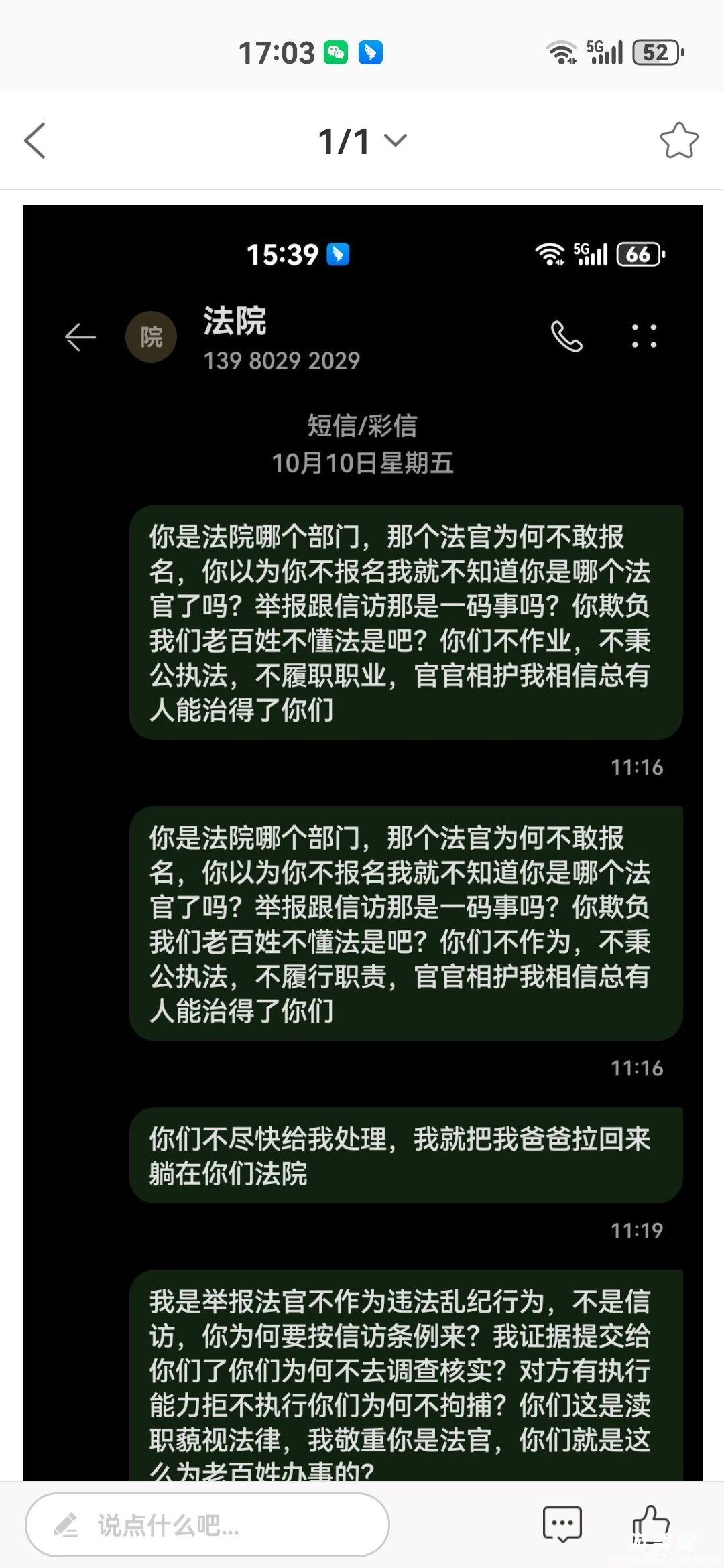Tap the 说点什么吧 comment field
Viewport: 724px width, 1568px height.
pyautogui.click(x=208, y=1525)
